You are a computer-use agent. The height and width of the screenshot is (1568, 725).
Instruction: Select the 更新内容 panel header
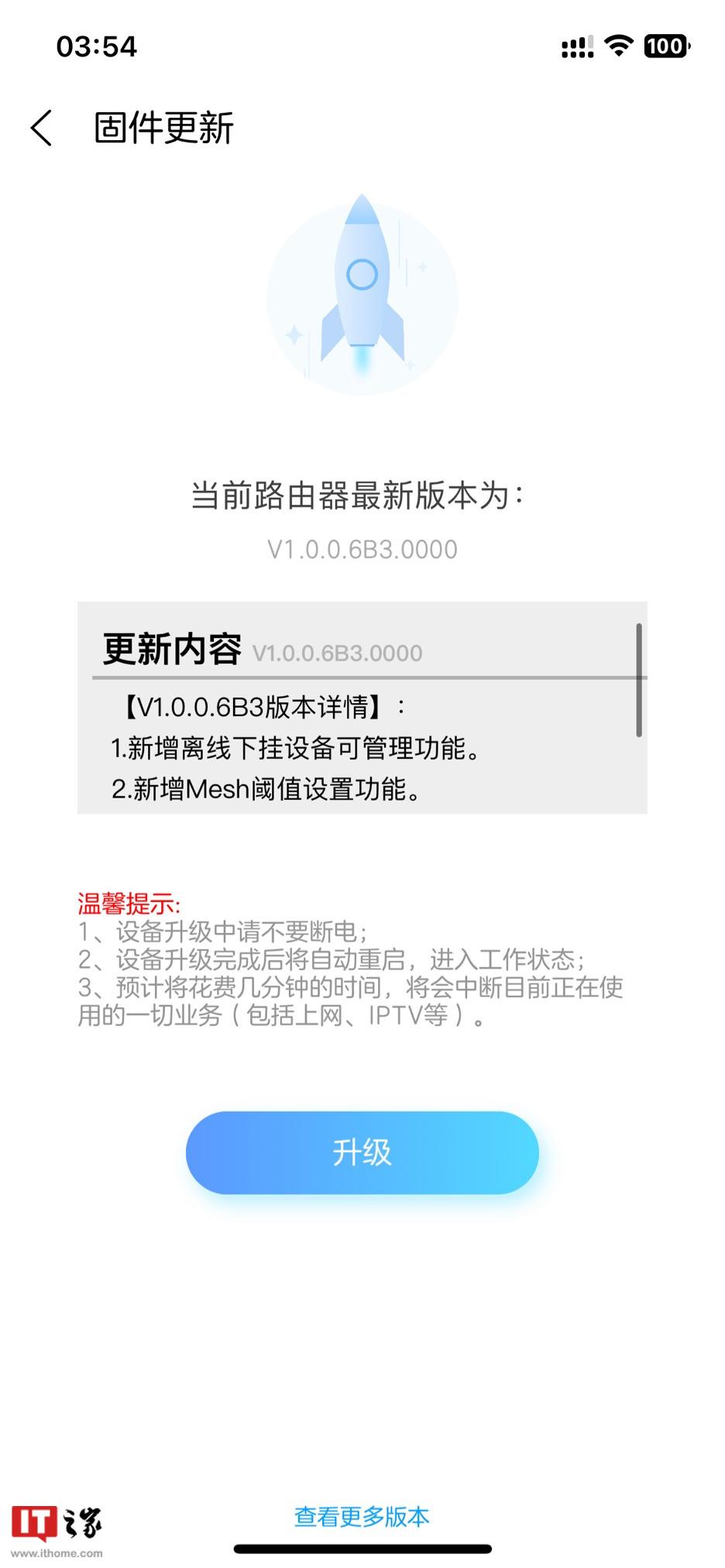(172, 649)
